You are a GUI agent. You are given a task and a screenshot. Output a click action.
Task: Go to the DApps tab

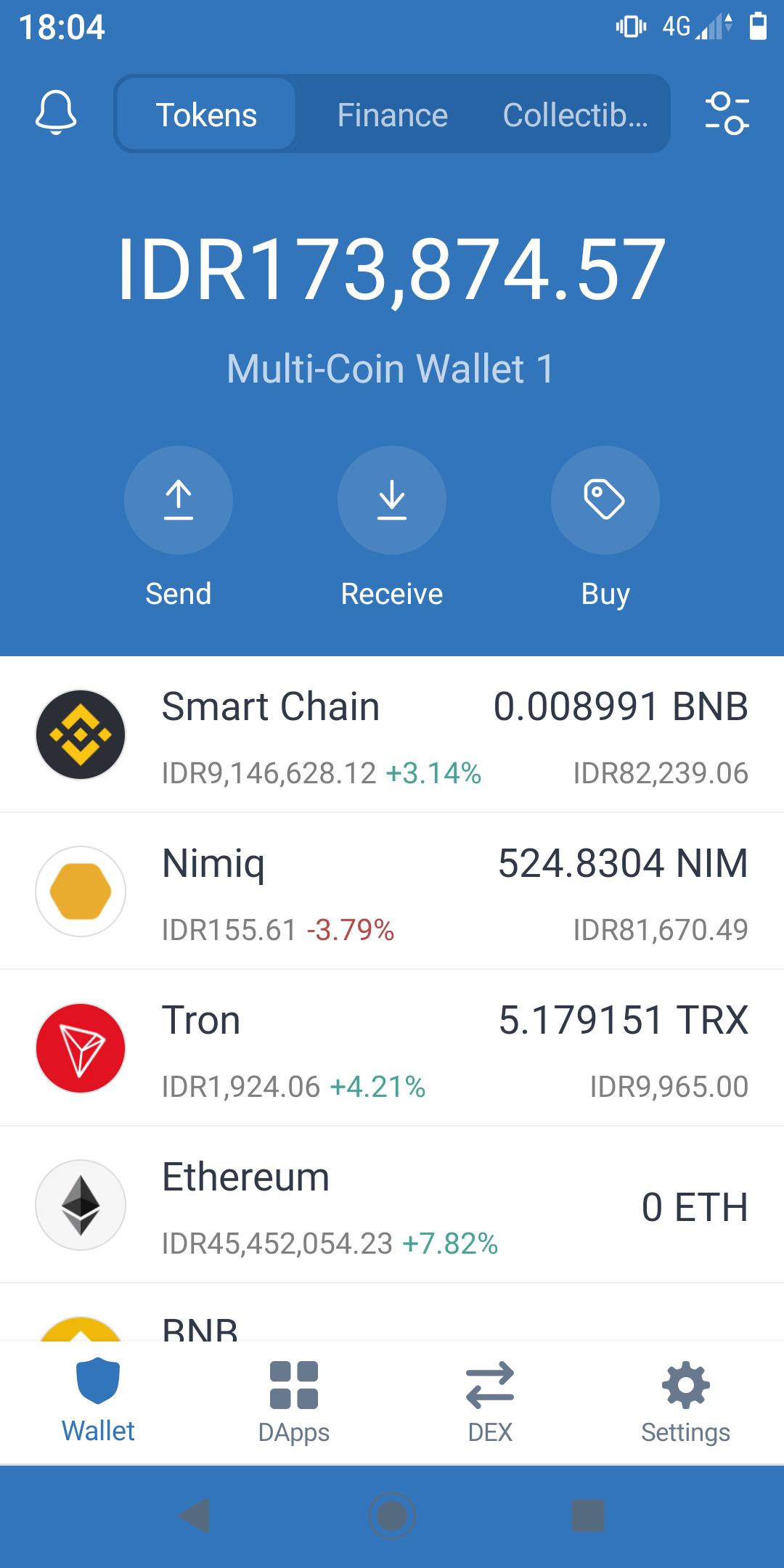coord(294,1402)
